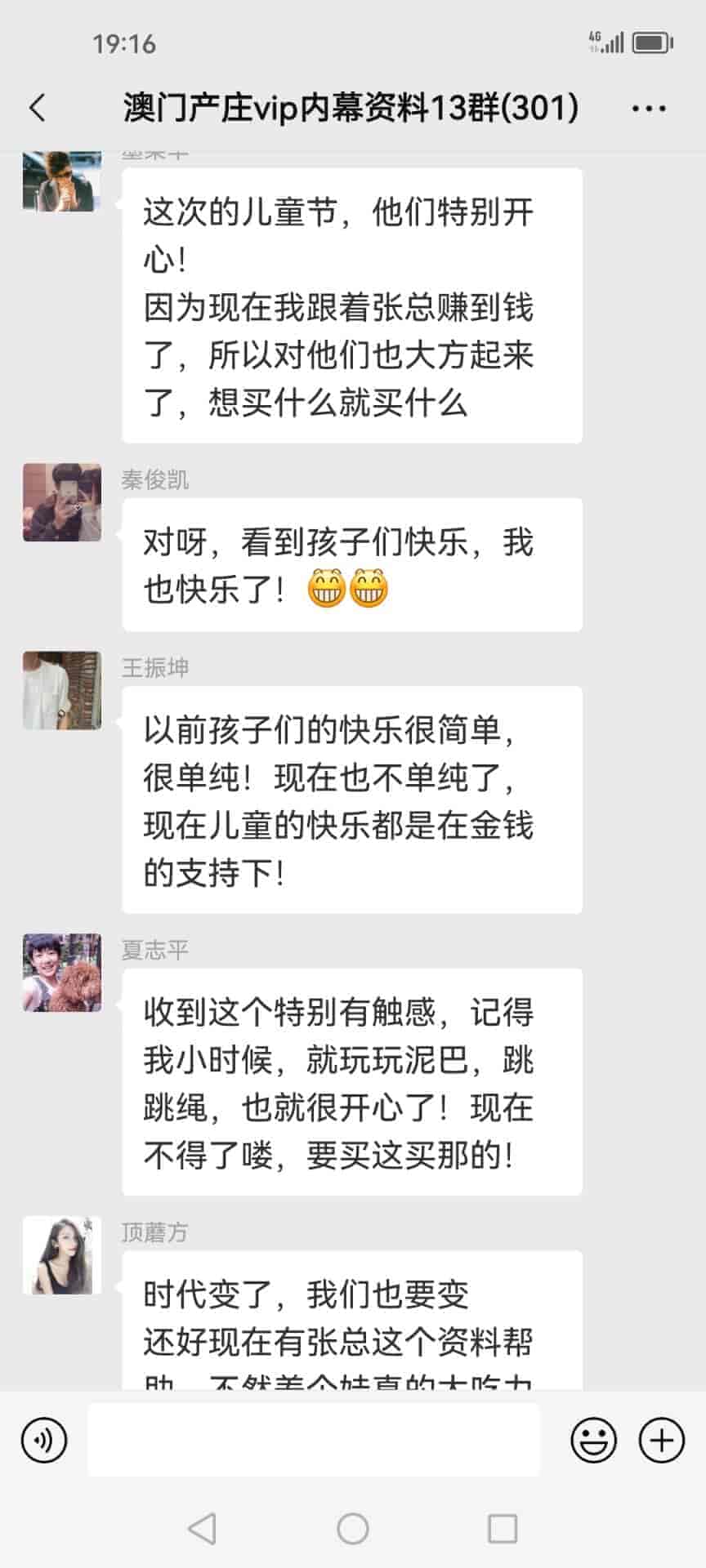Tap the system back button
Viewport: 706px width, 1568px height.
point(202,1528)
